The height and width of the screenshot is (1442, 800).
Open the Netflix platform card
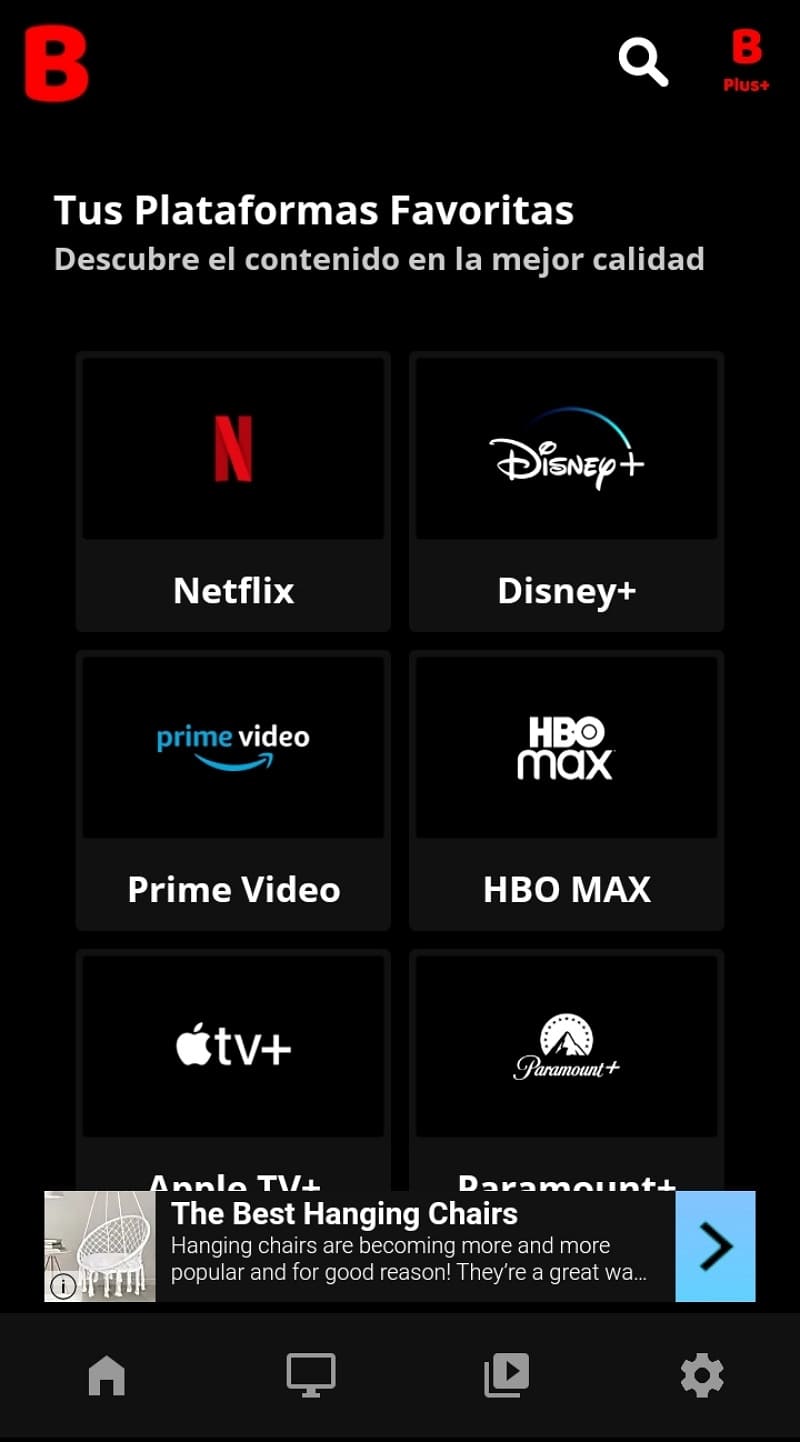point(232,490)
